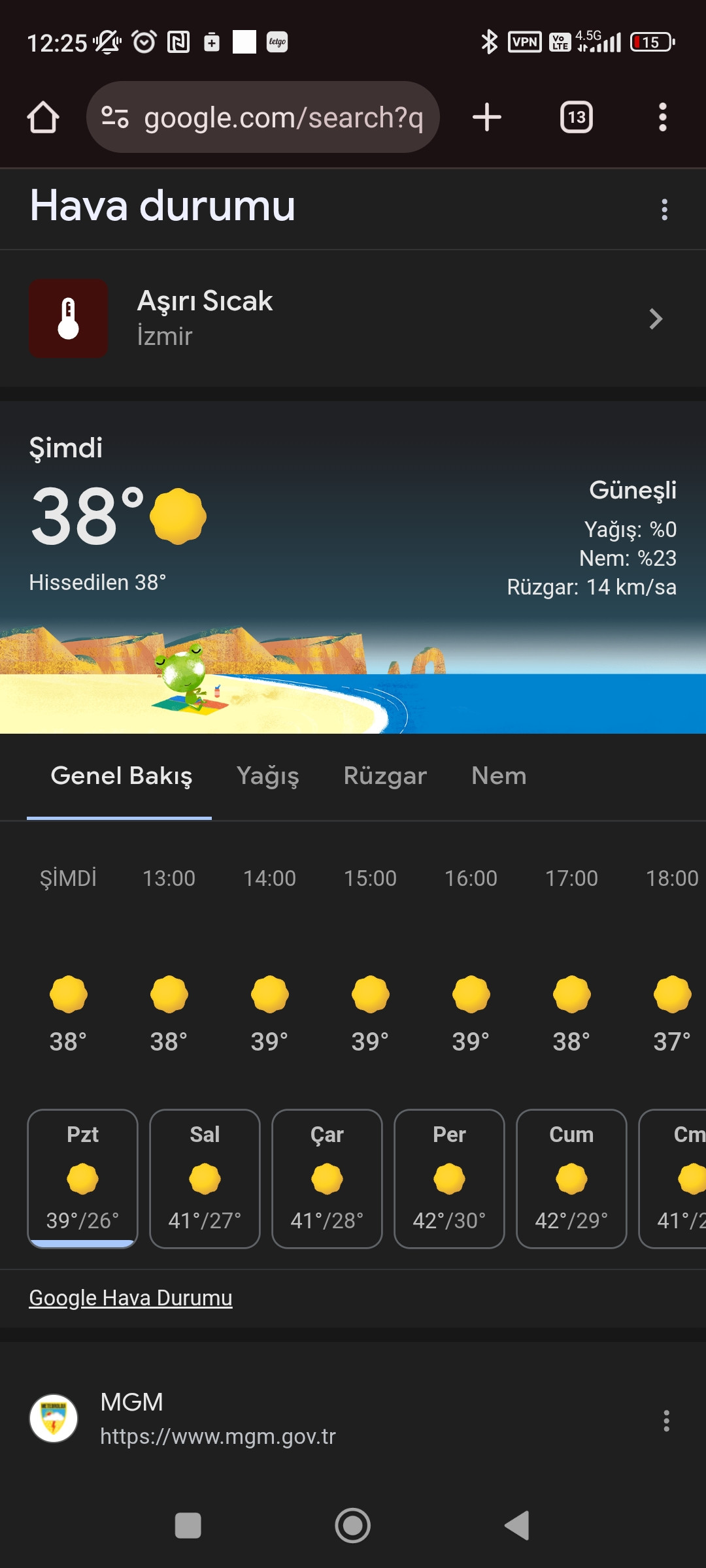Select the Cum daily forecast
Screen dimensions: 706x1568
click(571, 1179)
